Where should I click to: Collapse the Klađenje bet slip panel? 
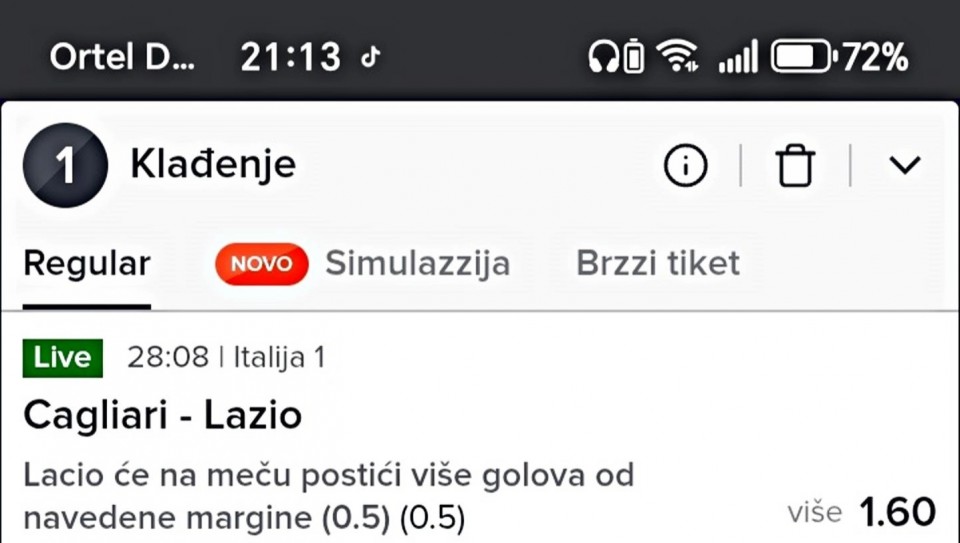point(904,166)
